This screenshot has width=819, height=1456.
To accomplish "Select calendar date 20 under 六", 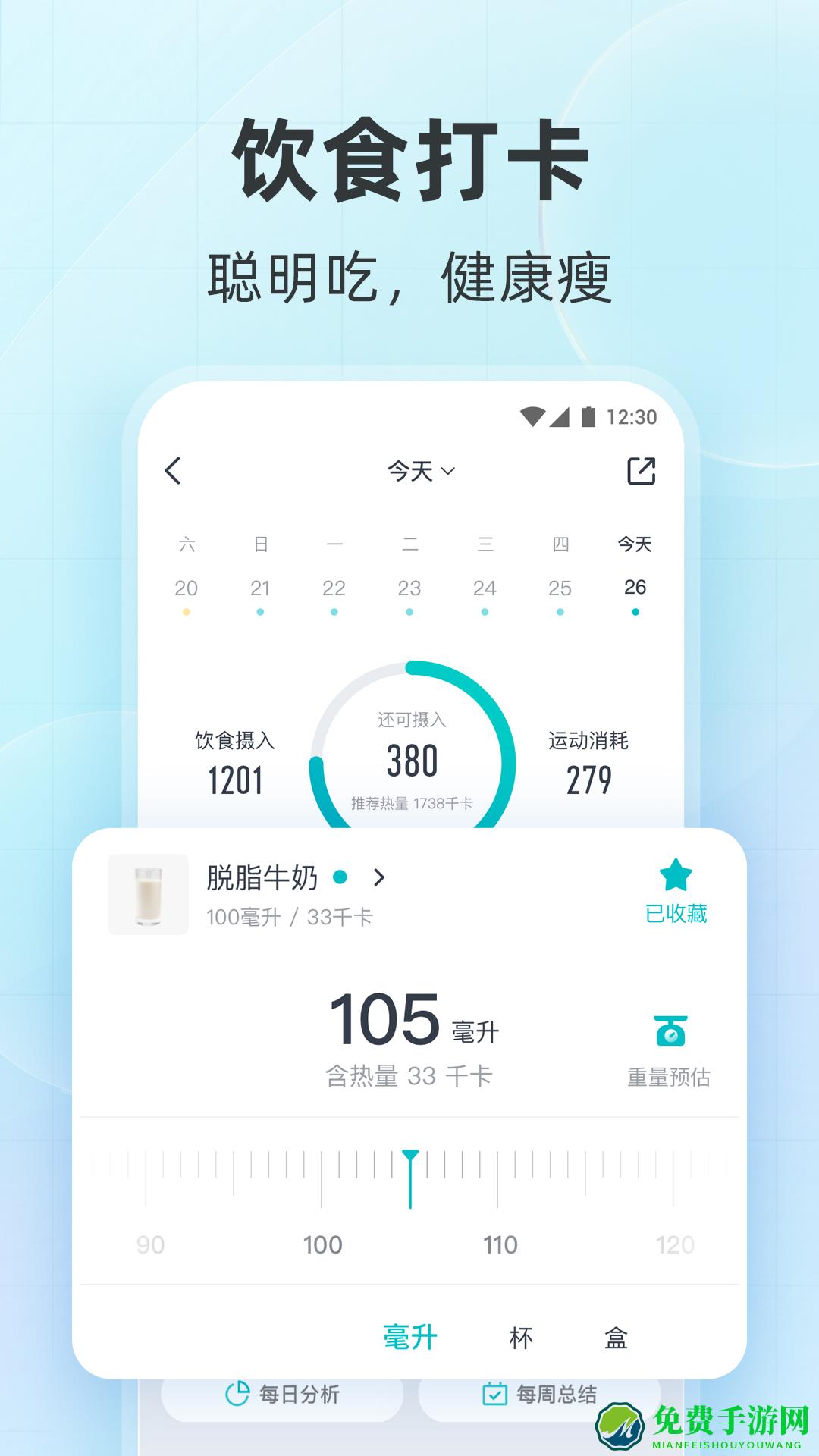I will (187, 588).
